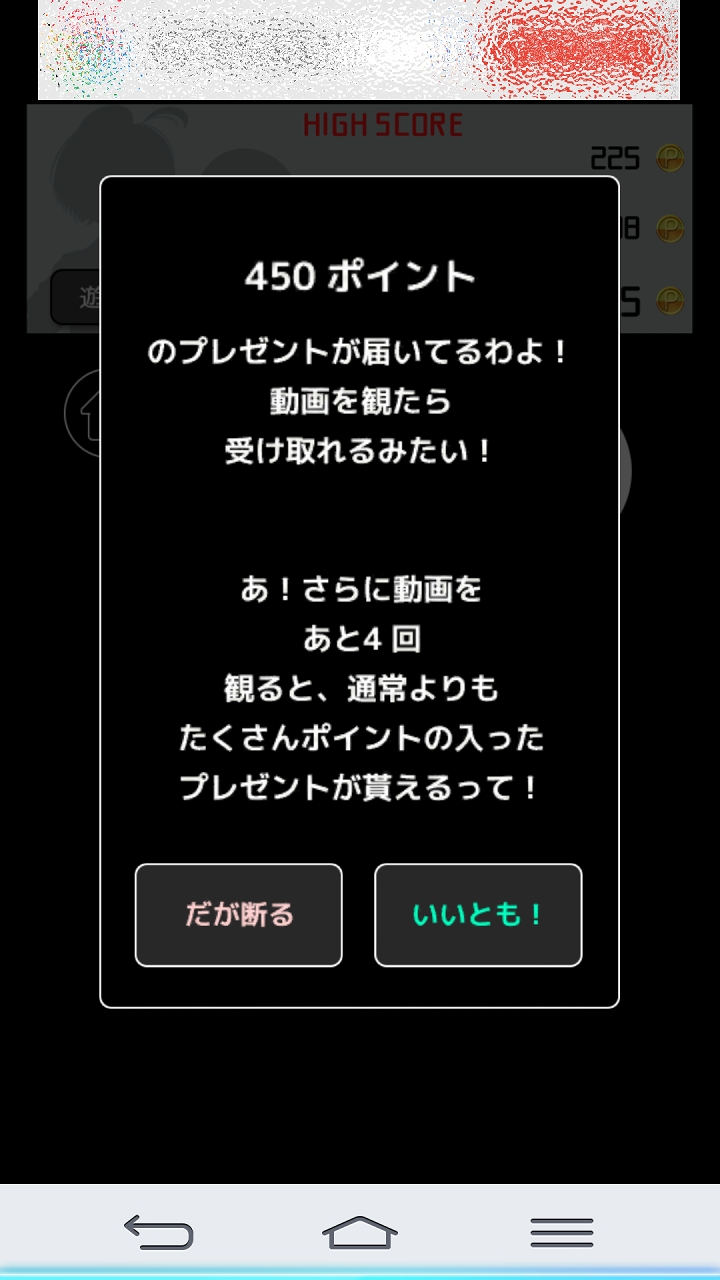
Task: Return to the device home screen
Action: coord(360,1231)
